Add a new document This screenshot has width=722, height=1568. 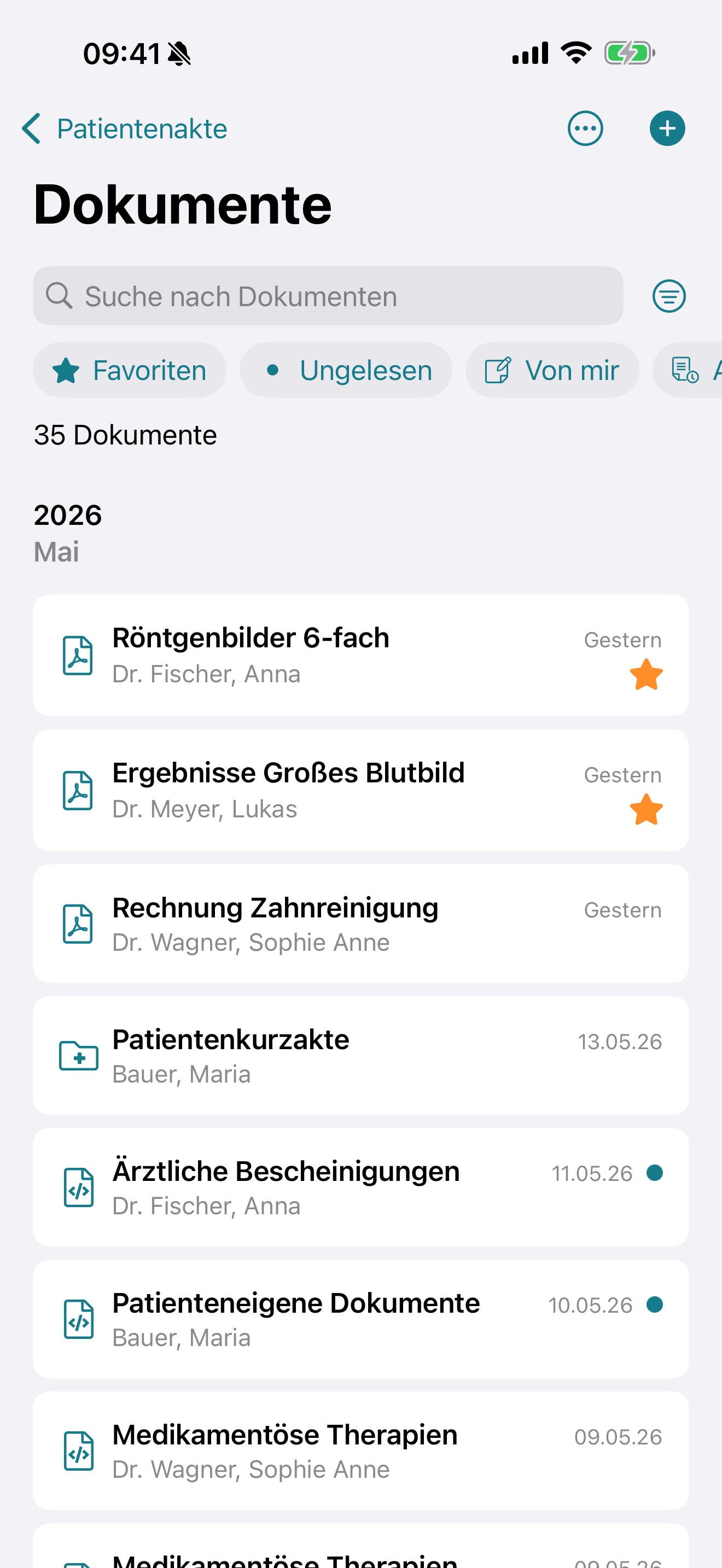click(x=667, y=128)
